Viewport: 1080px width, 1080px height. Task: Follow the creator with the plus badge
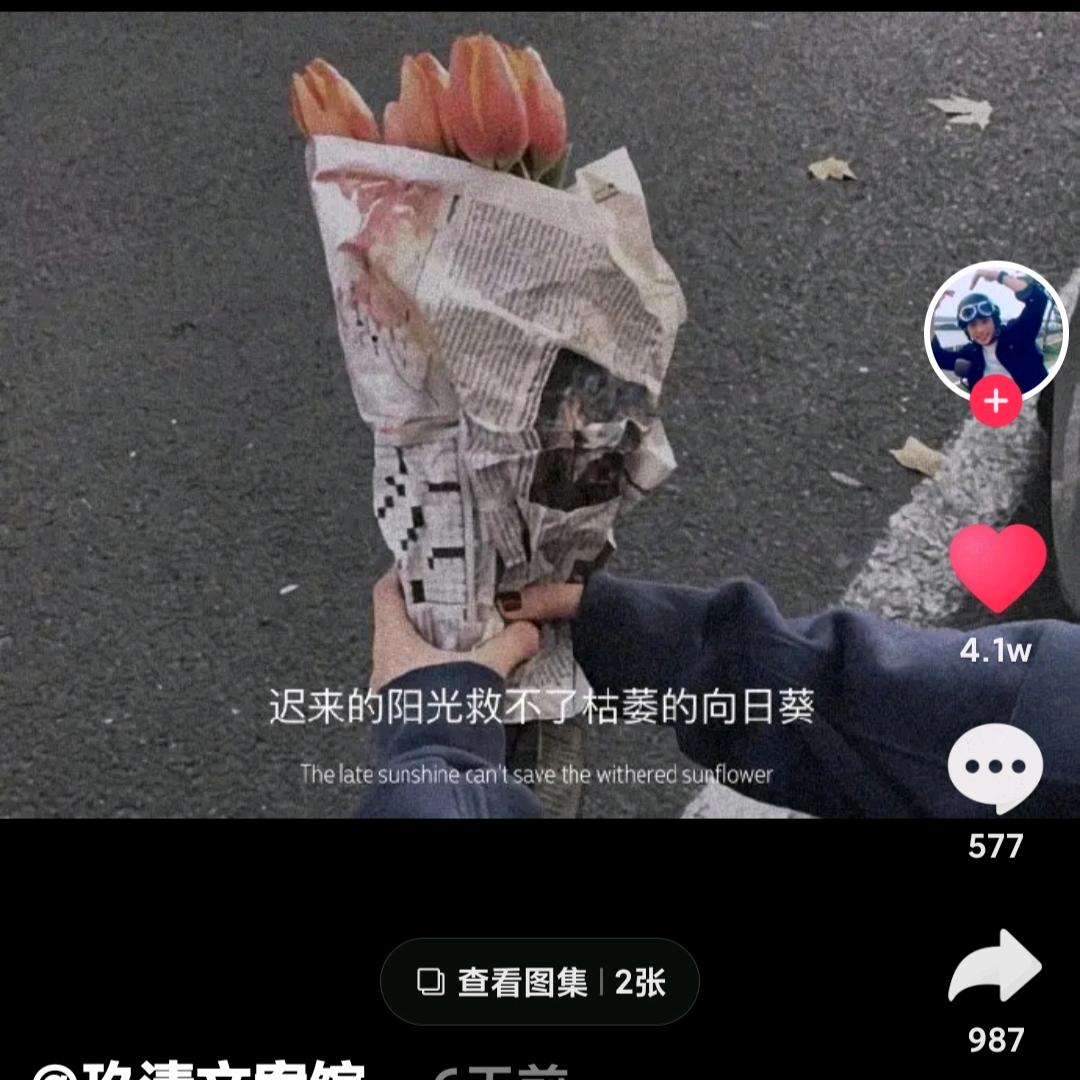tap(995, 401)
